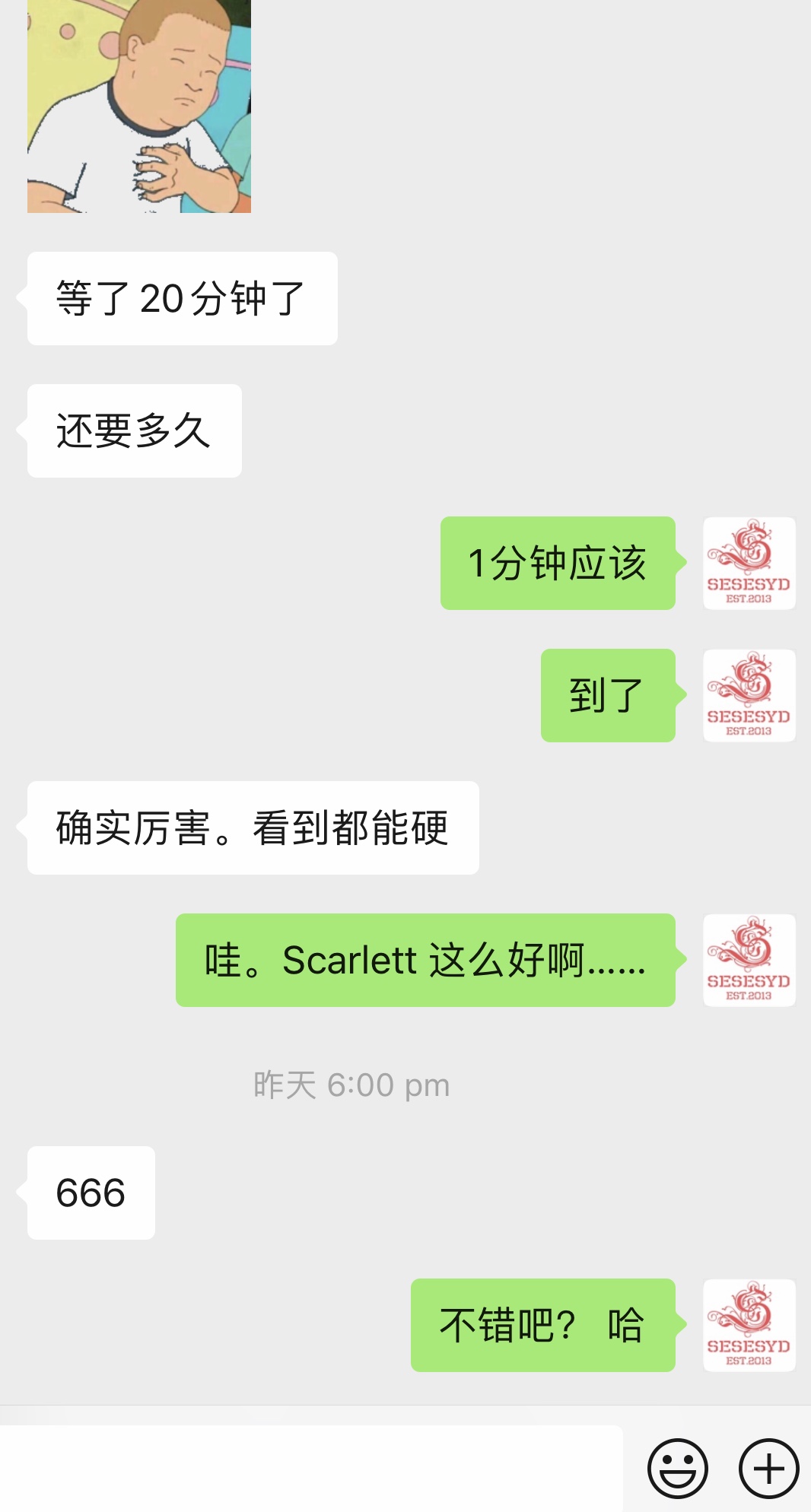The width and height of the screenshot is (811, 1512).
Task: Tap the avatar next to "到了" message
Action: pos(749,695)
